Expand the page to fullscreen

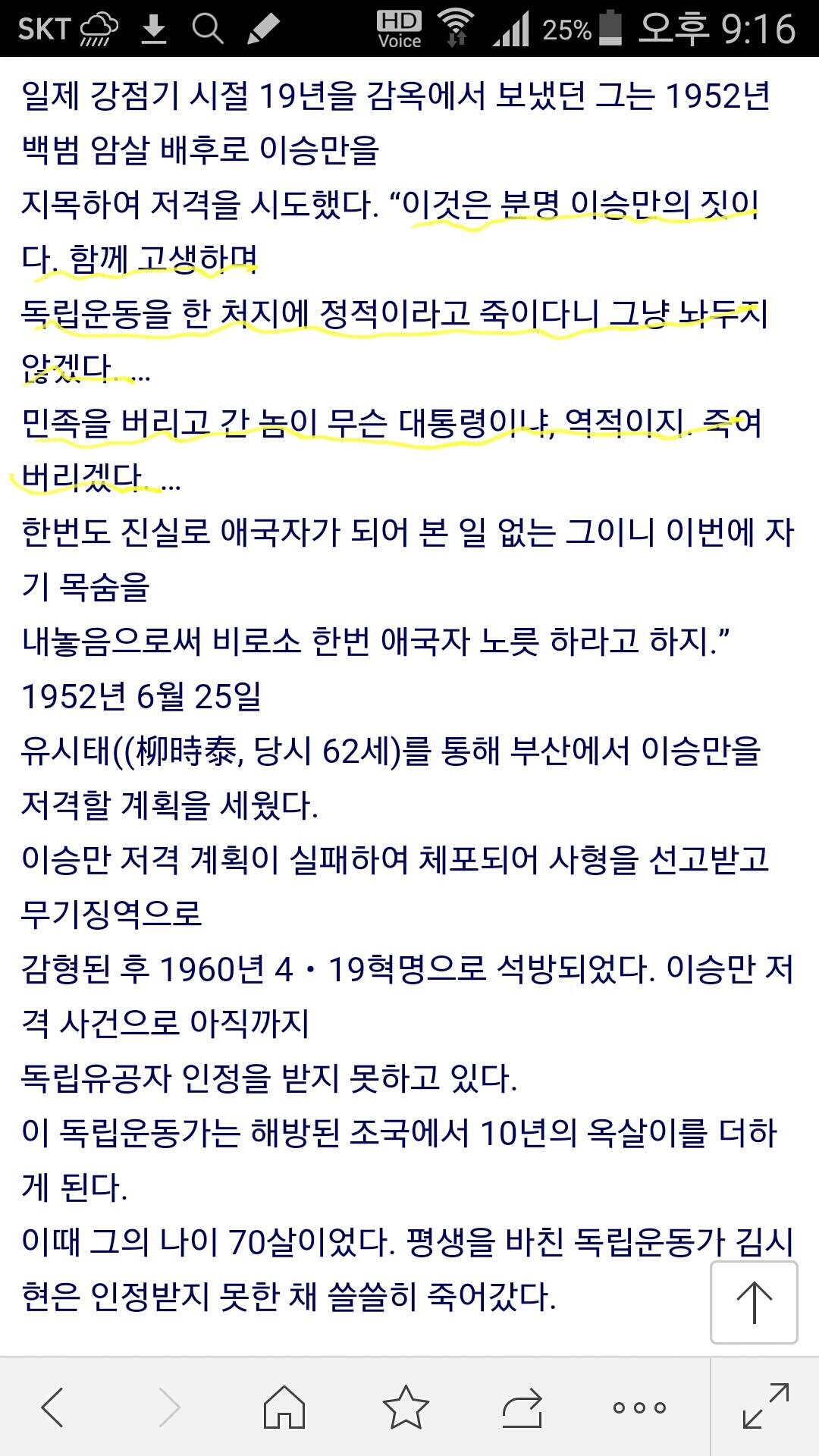(766, 1406)
